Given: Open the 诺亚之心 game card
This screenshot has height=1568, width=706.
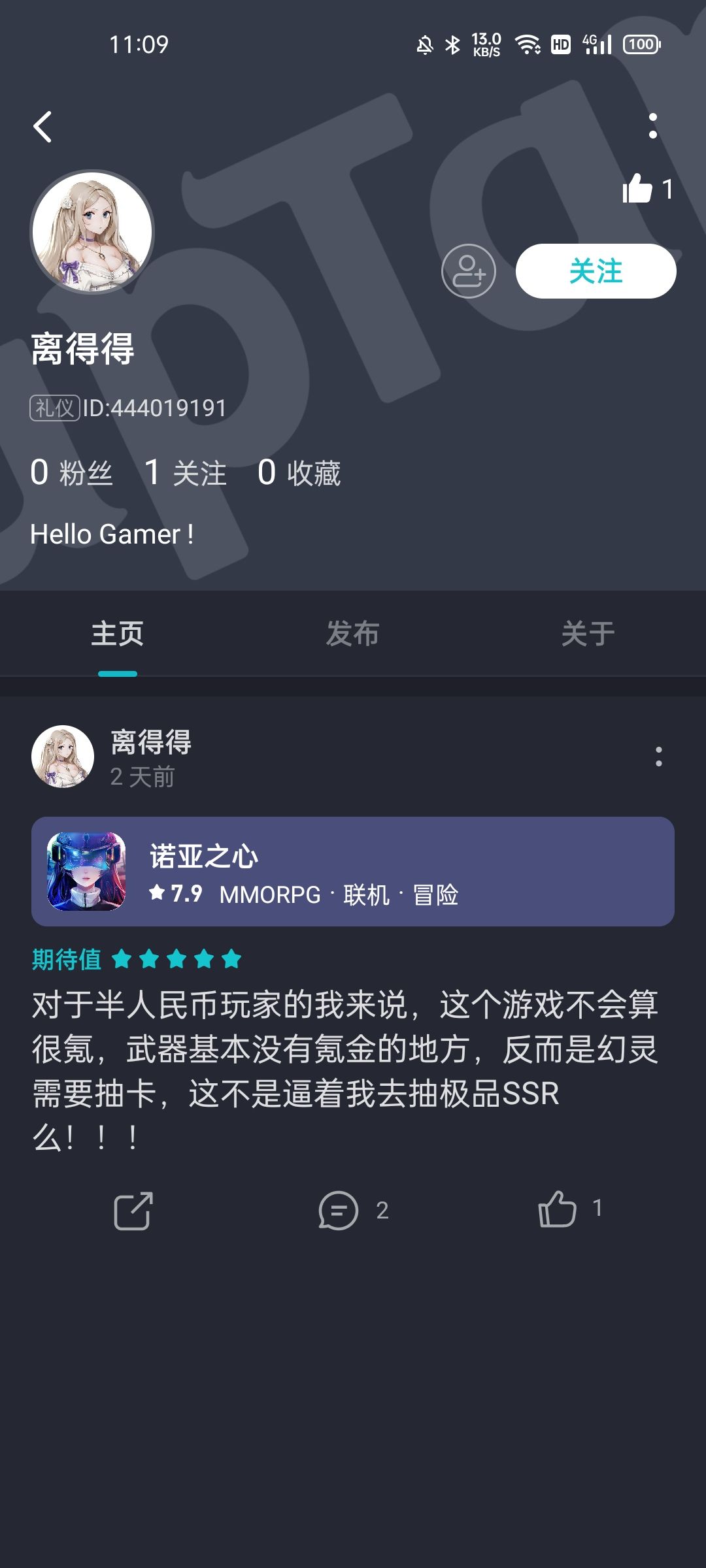Looking at the screenshot, I should click(x=353, y=870).
